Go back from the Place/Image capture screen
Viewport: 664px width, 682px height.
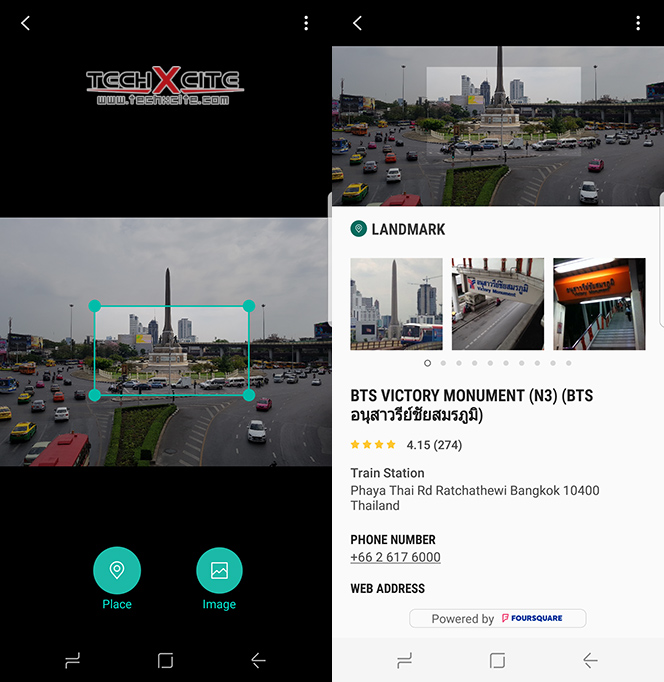[25, 23]
